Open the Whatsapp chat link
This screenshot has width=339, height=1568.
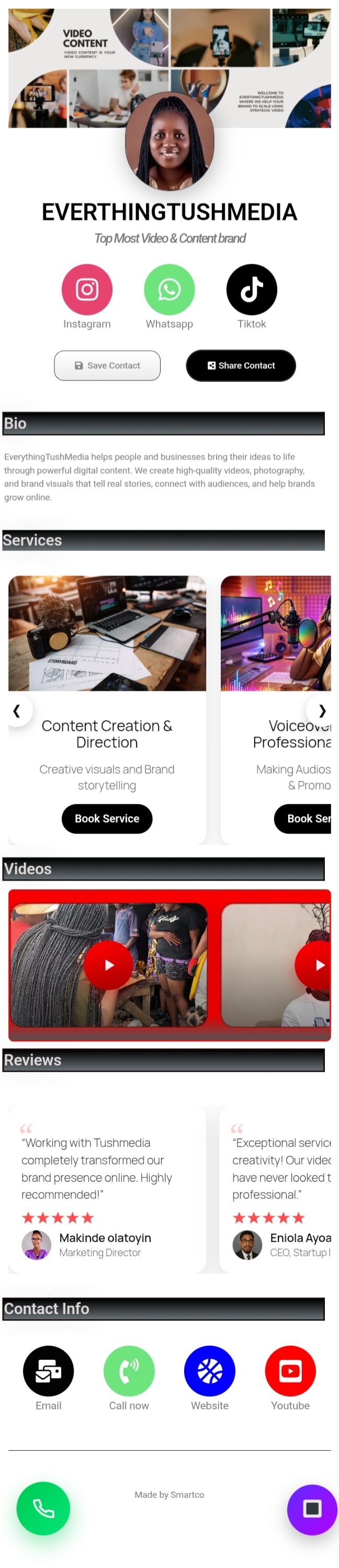(169, 289)
